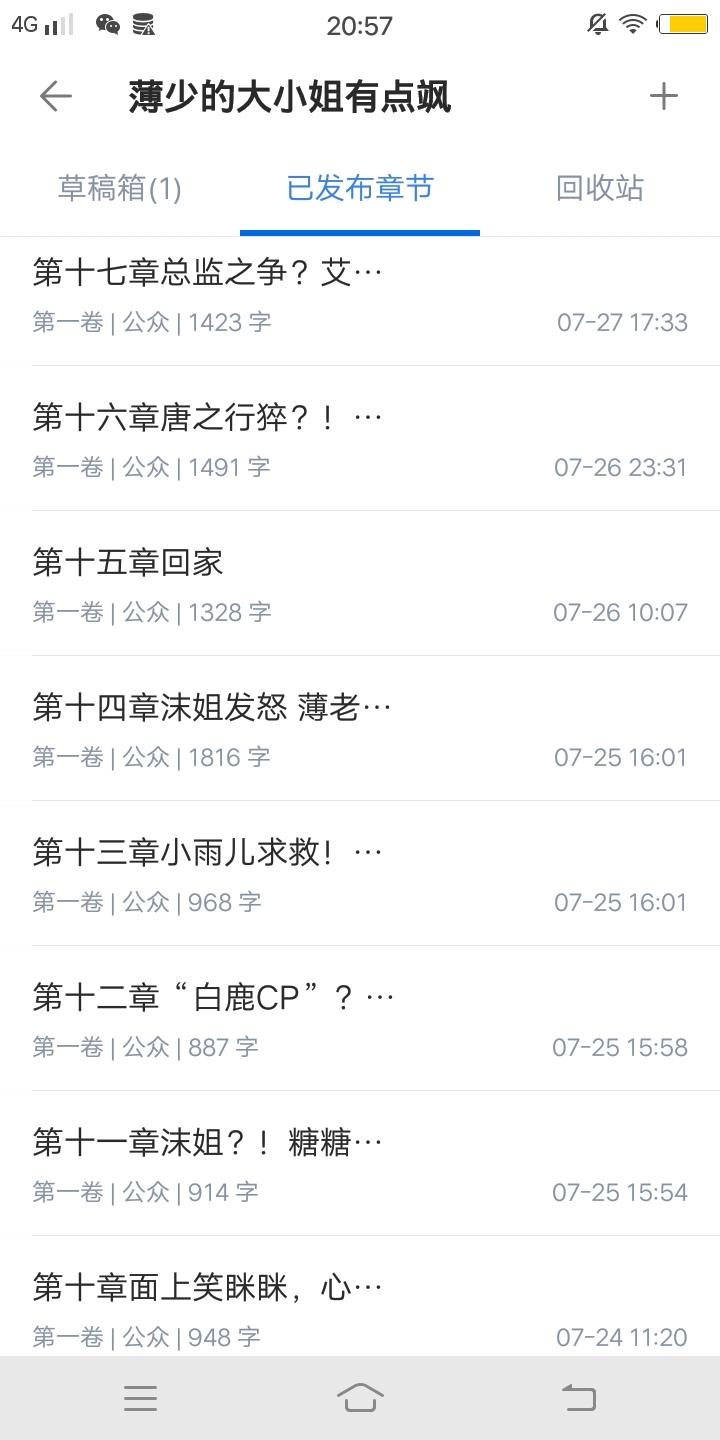This screenshot has width=720, height=1440.
Task: Open chapter 第十四章沫姐发怒
Action: (x=360, y=728)
